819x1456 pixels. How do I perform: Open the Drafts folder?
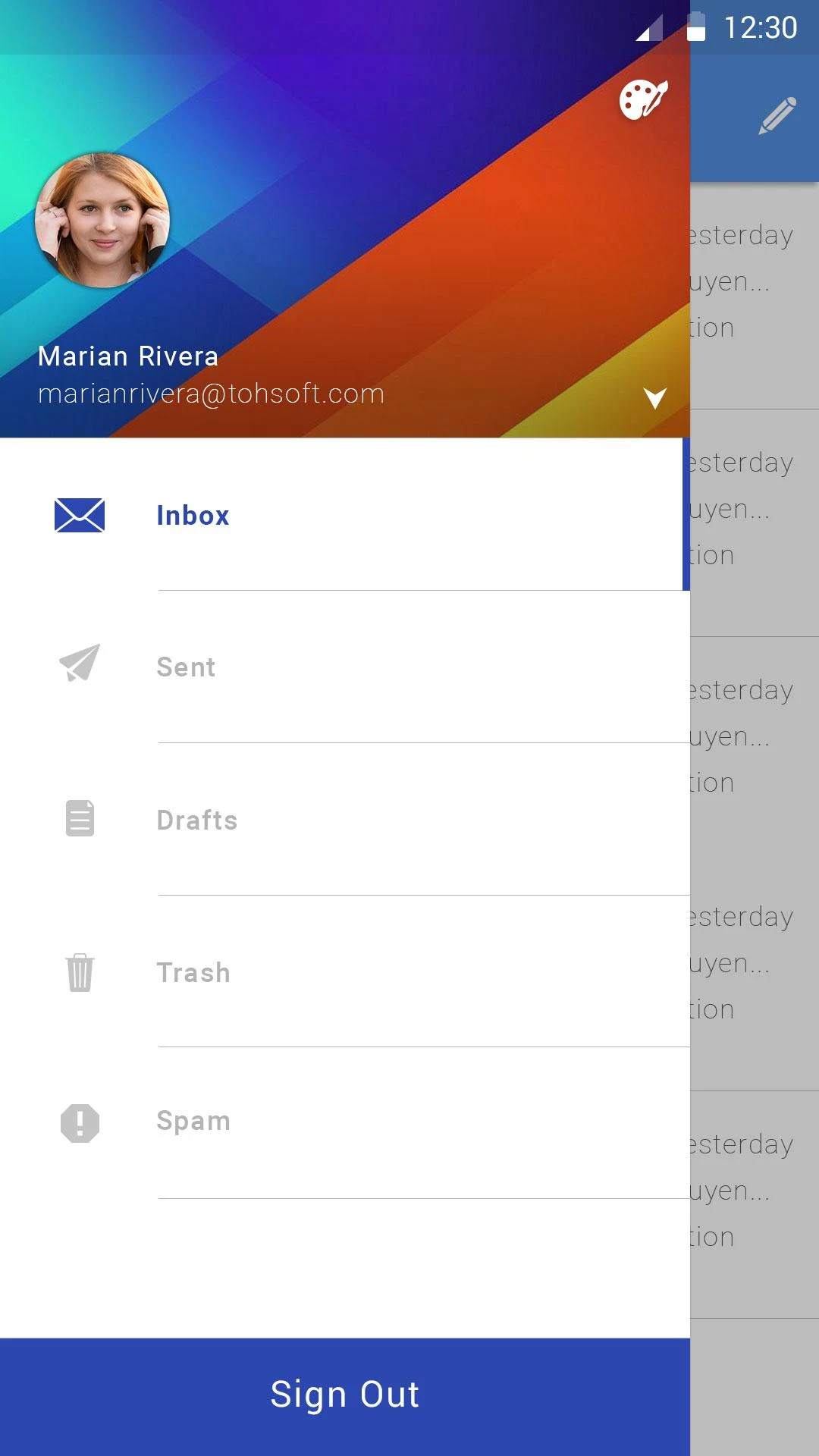click(x=196, y=821)
